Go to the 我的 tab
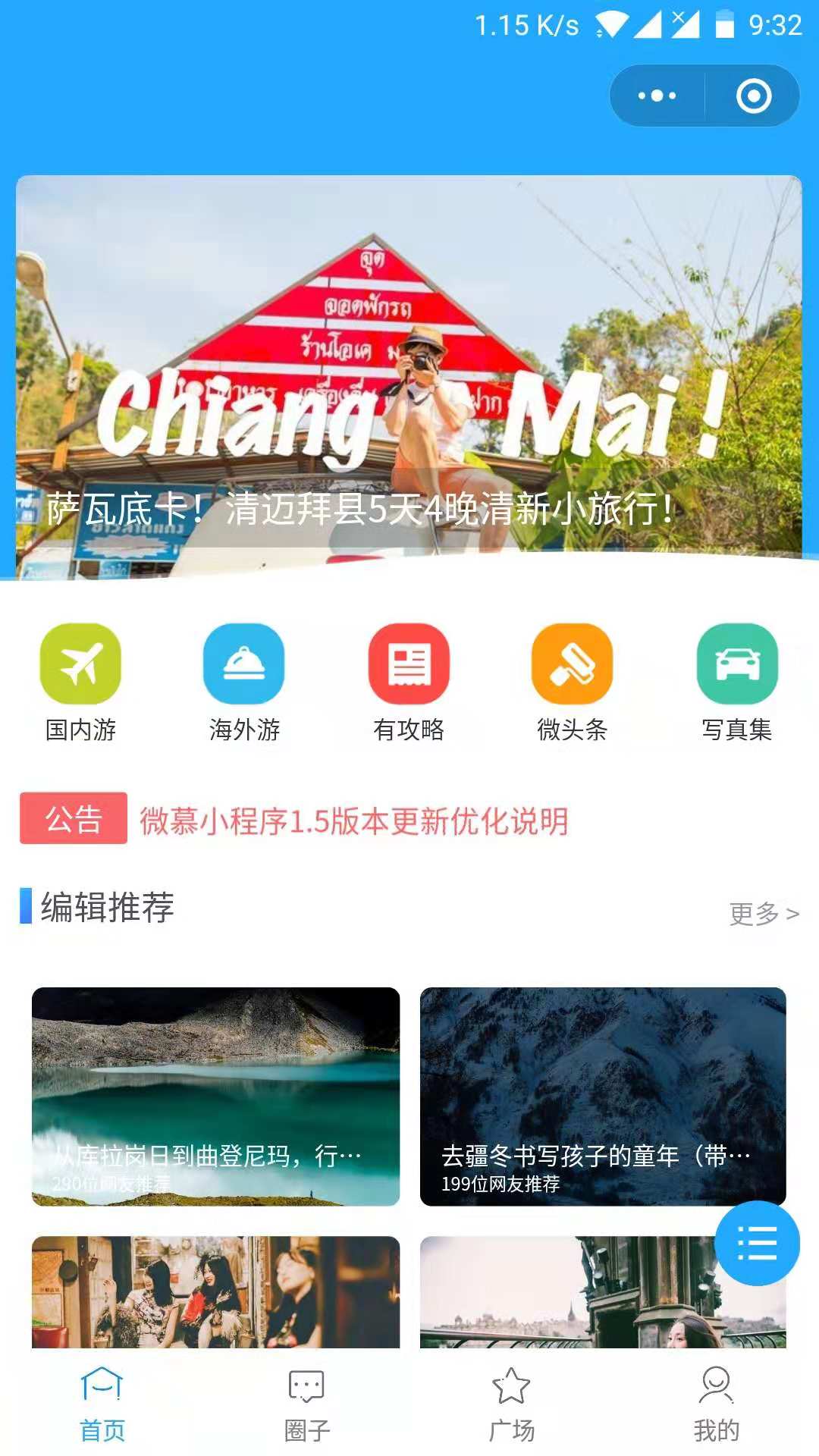Screen dimensions: 819x1456 coord(716,1405)
